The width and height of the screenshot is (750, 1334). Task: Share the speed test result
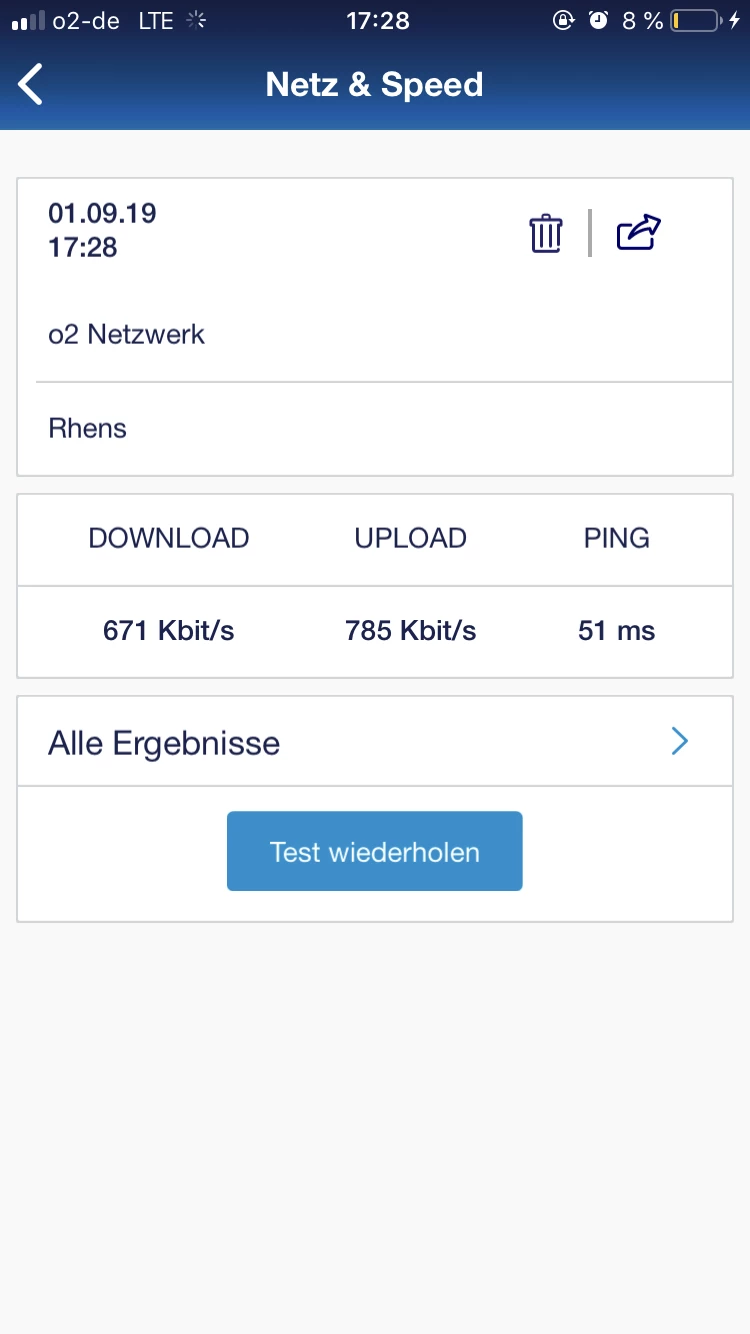(x=638, y=233)
